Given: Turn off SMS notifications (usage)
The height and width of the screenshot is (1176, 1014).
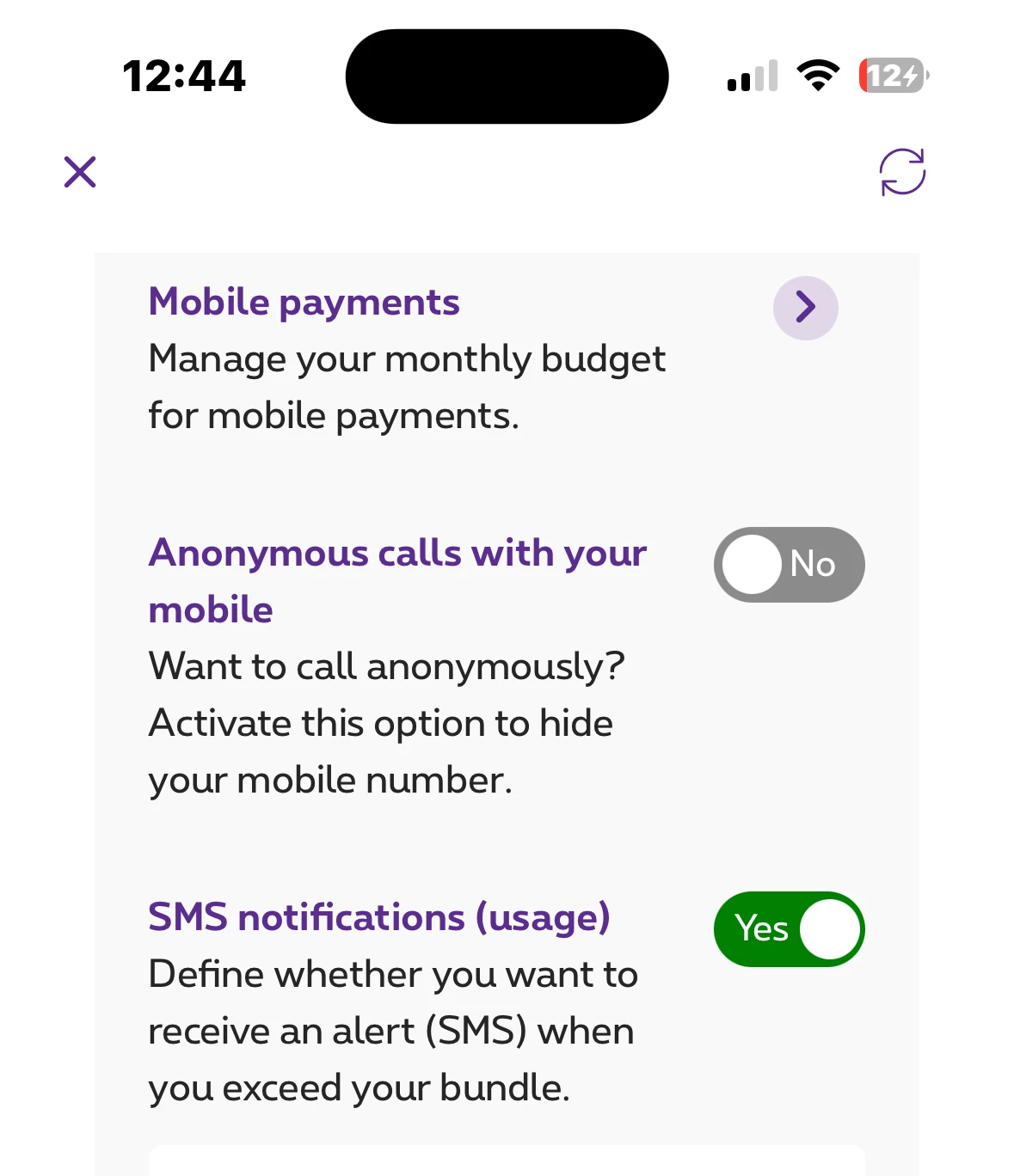Looking at the screenshot, I should (789, 929).
